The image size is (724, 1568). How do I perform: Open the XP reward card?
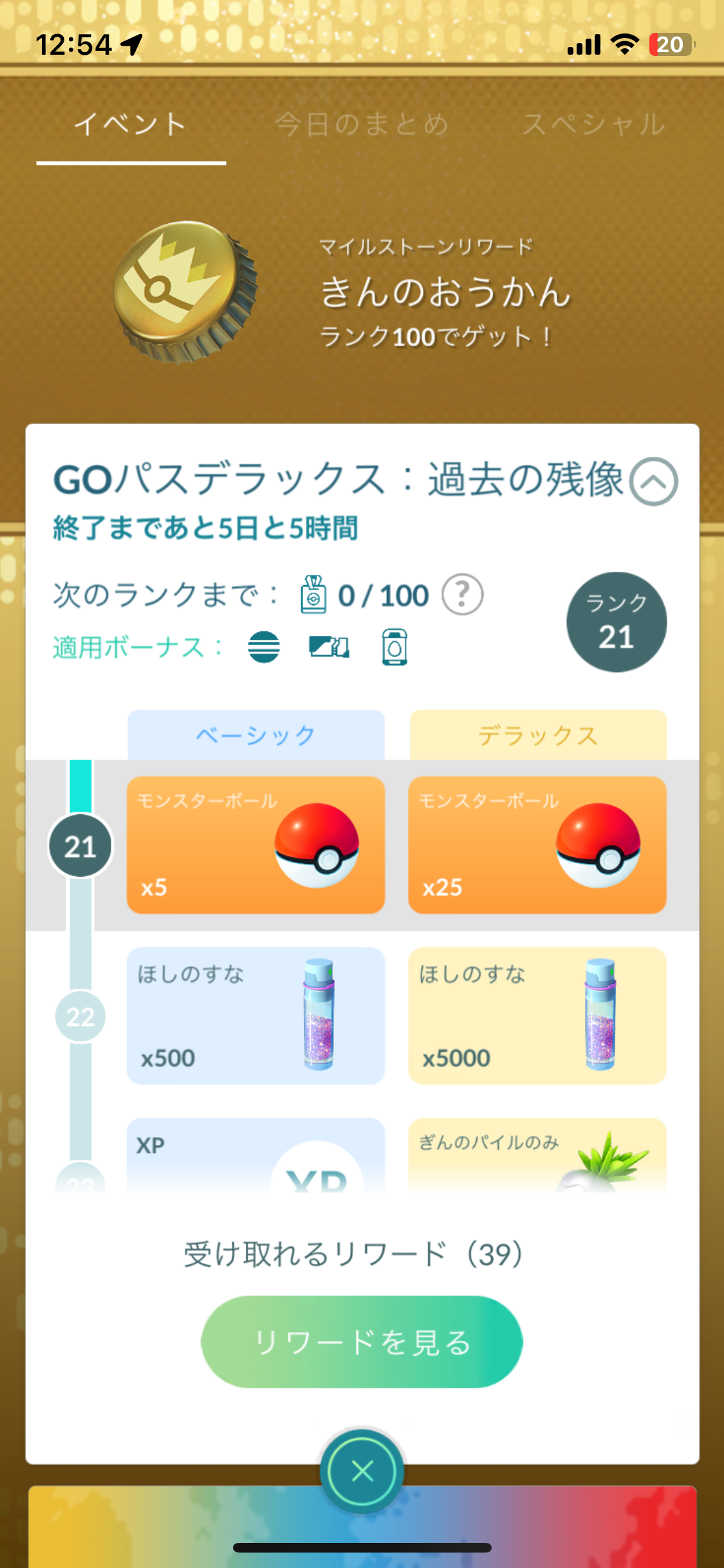click(x=255, y=1155)
